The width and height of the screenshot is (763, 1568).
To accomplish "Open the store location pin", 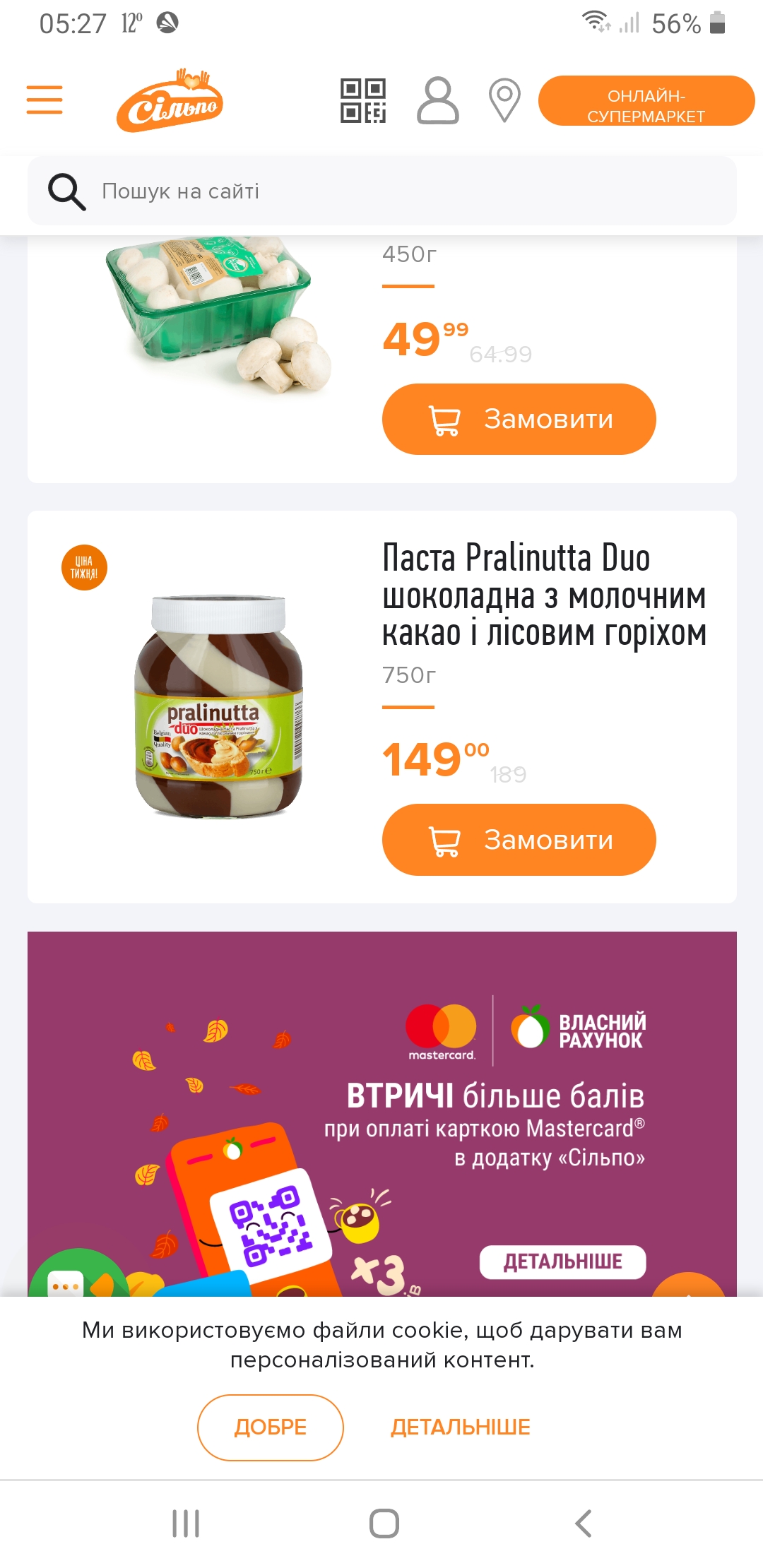I will pos(504,100).
